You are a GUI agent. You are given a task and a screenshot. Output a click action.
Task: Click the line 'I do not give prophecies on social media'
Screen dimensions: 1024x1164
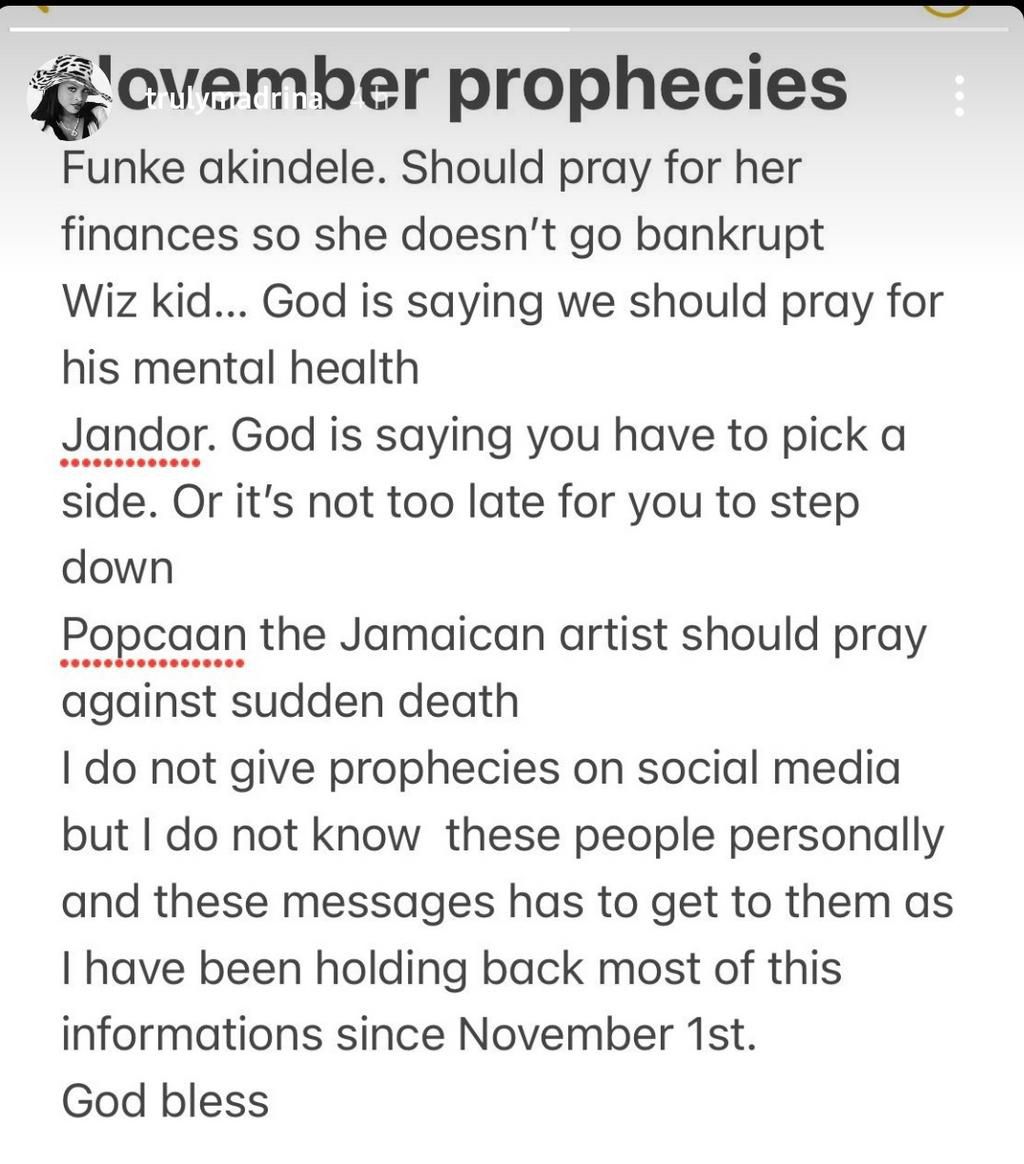pyautogui.click(x=480, y=767)
